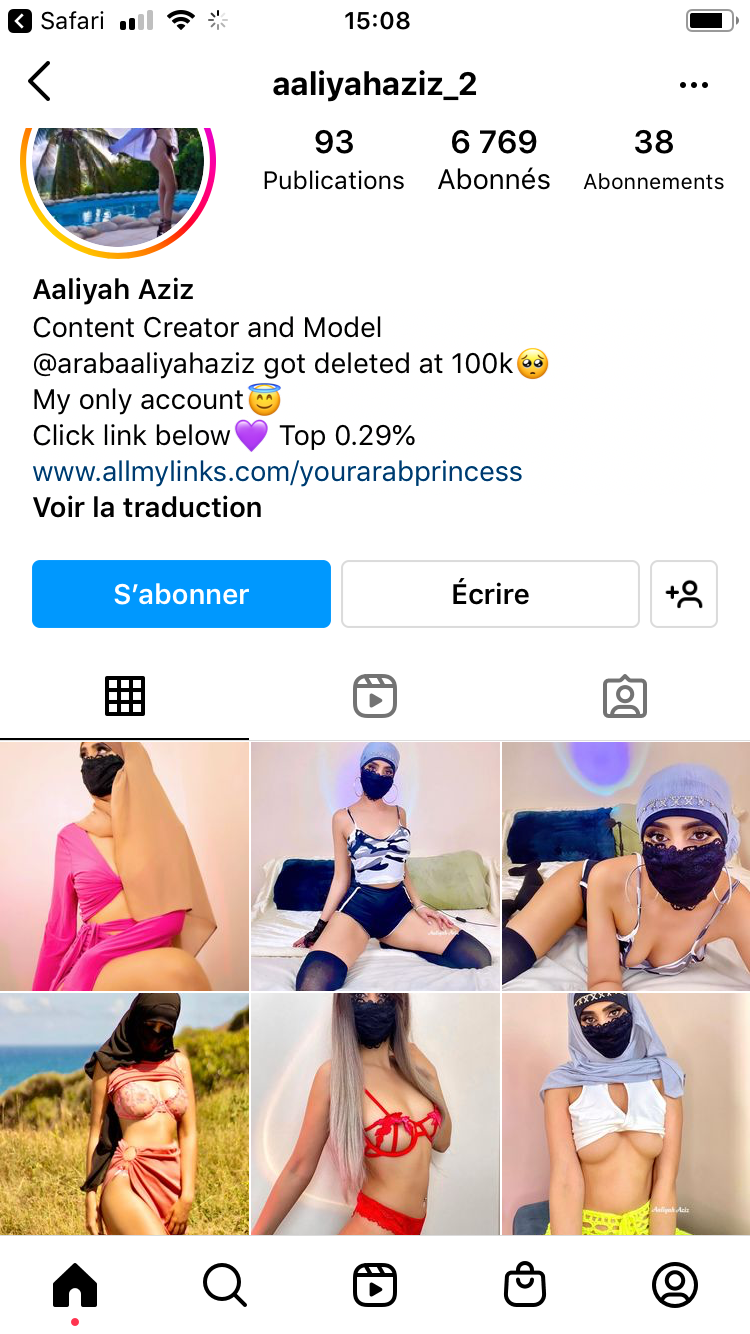
Task: Open the Shop bag tab
Action: [525, 1285]
